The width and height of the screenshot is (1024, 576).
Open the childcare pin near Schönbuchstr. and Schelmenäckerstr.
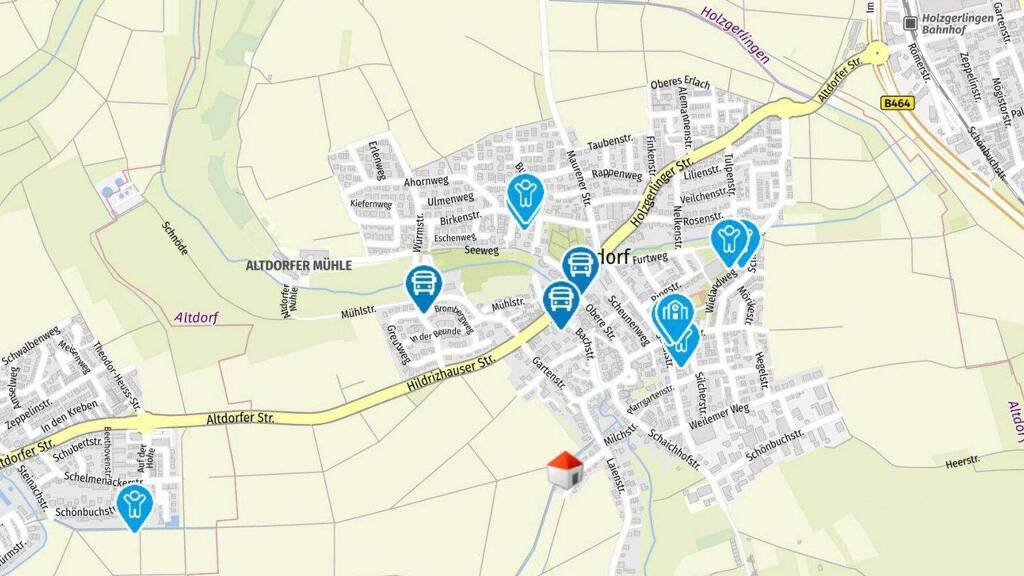(135, 507)
